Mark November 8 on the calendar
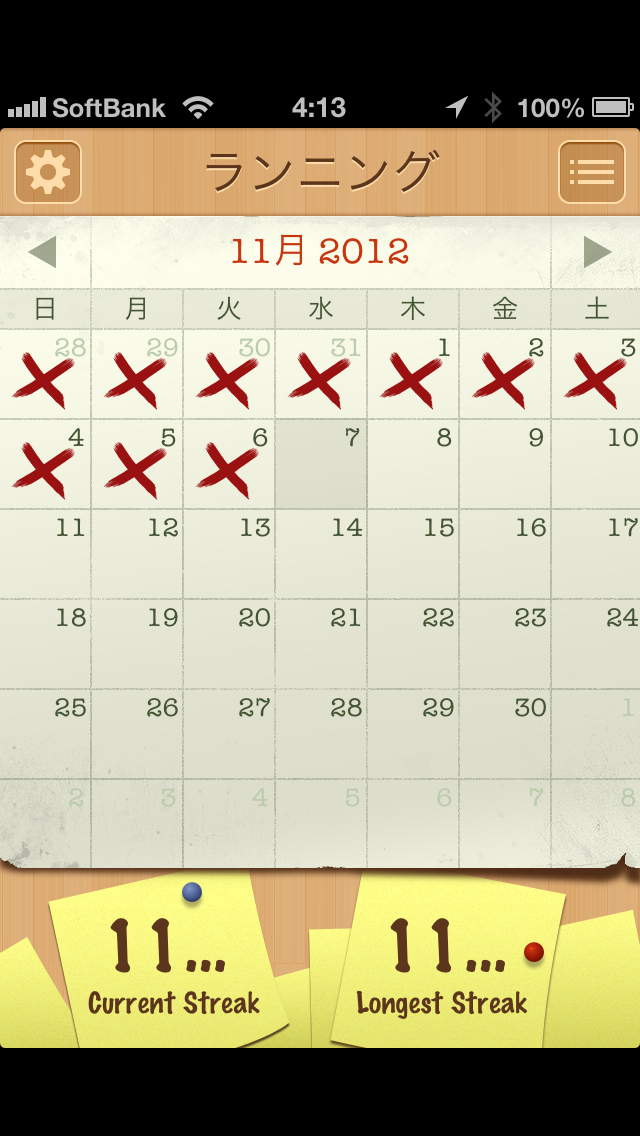Image resolution: width=640 pixels, height=1136 pixels. click(x=413, y=464)
